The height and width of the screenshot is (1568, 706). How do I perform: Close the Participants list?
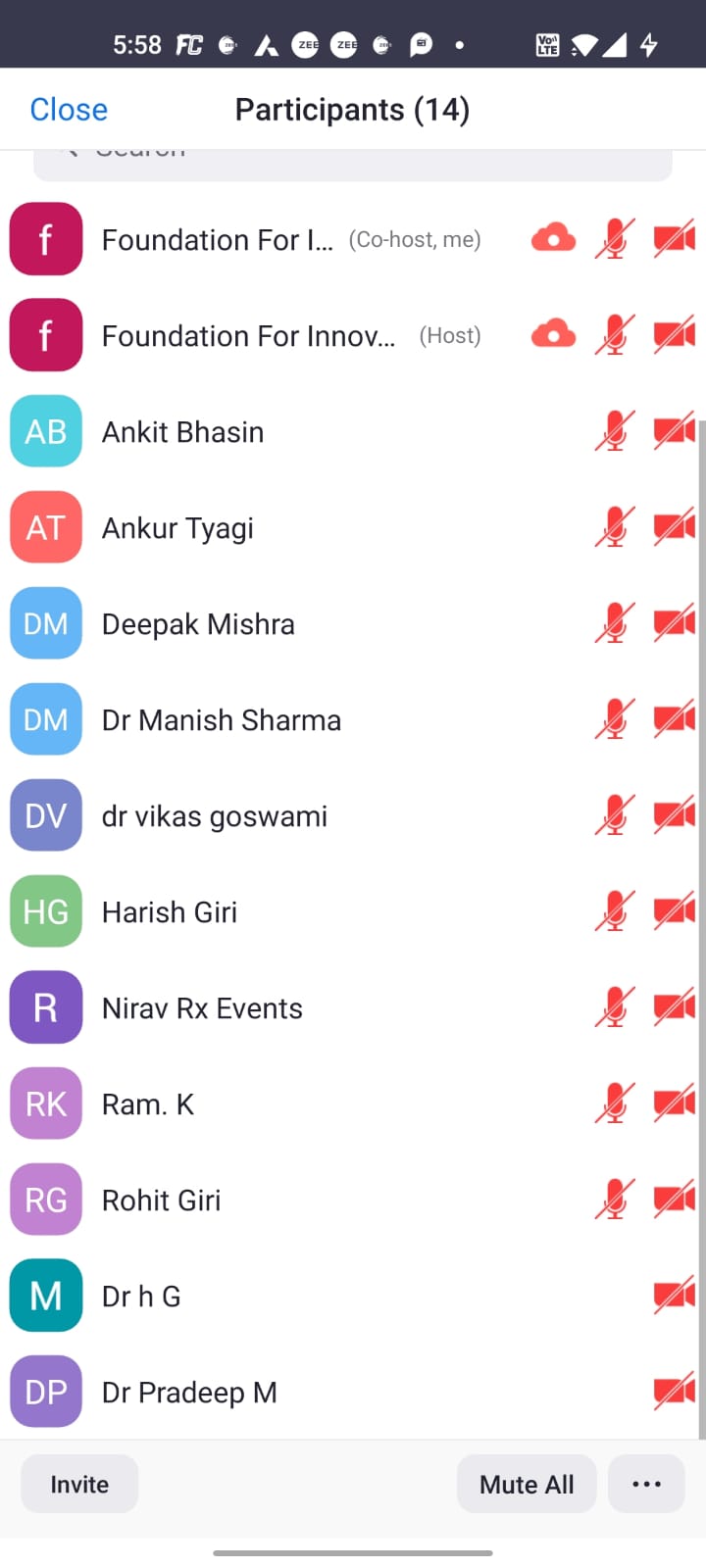(69, 110)
